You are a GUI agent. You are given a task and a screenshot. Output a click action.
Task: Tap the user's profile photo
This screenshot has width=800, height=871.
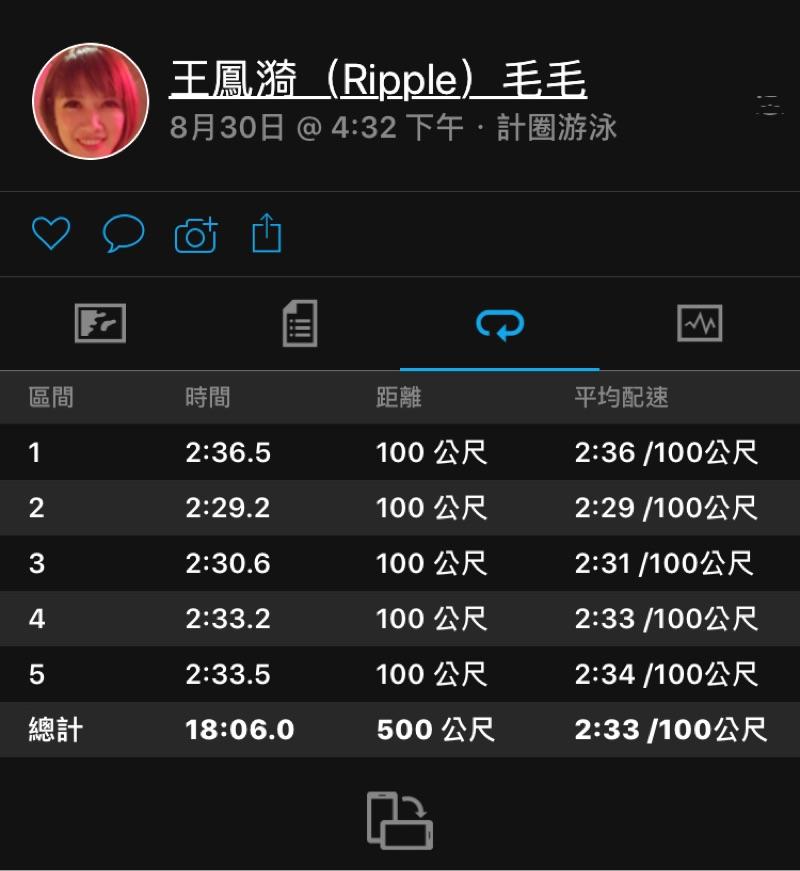(x=91, y=101)
